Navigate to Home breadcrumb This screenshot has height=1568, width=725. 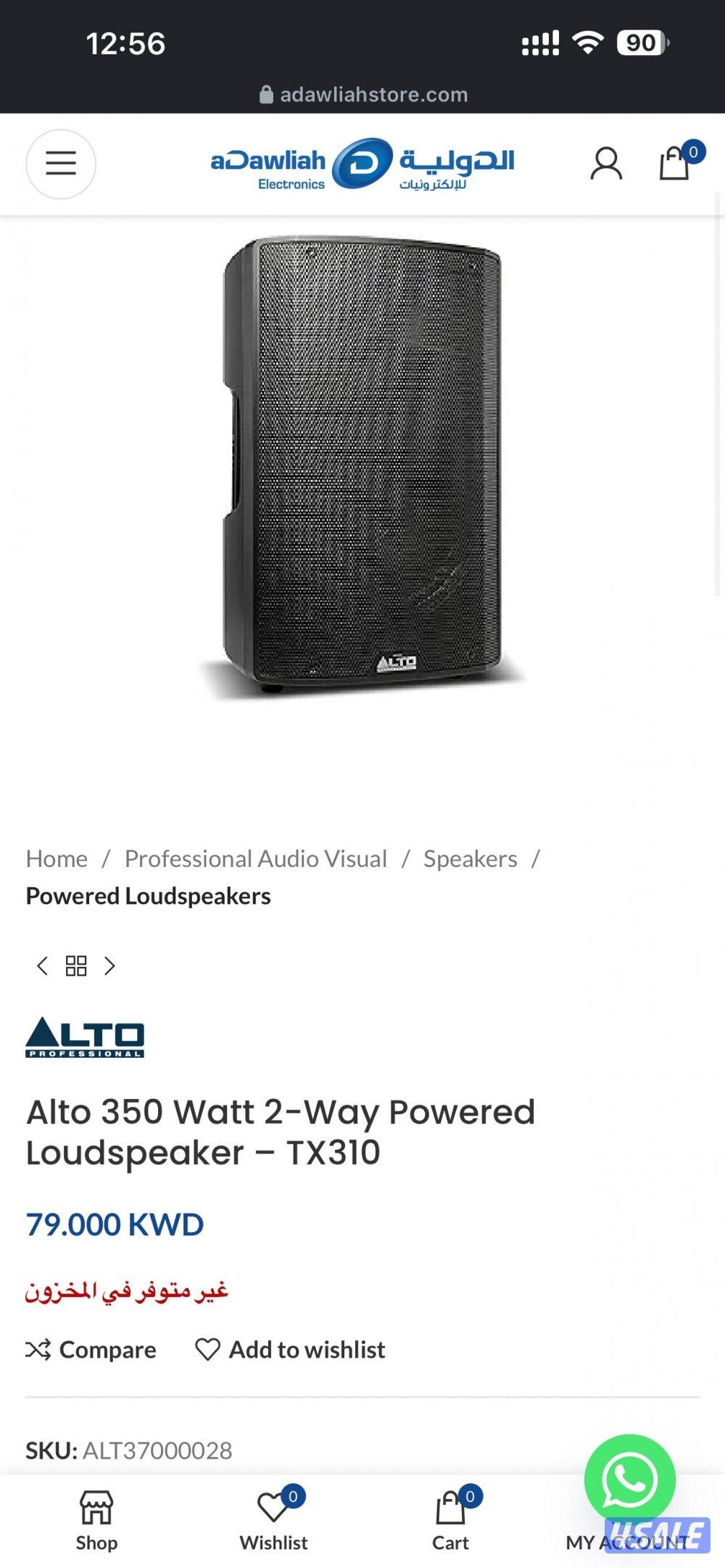pyautogui.click(x=57, y=858)
